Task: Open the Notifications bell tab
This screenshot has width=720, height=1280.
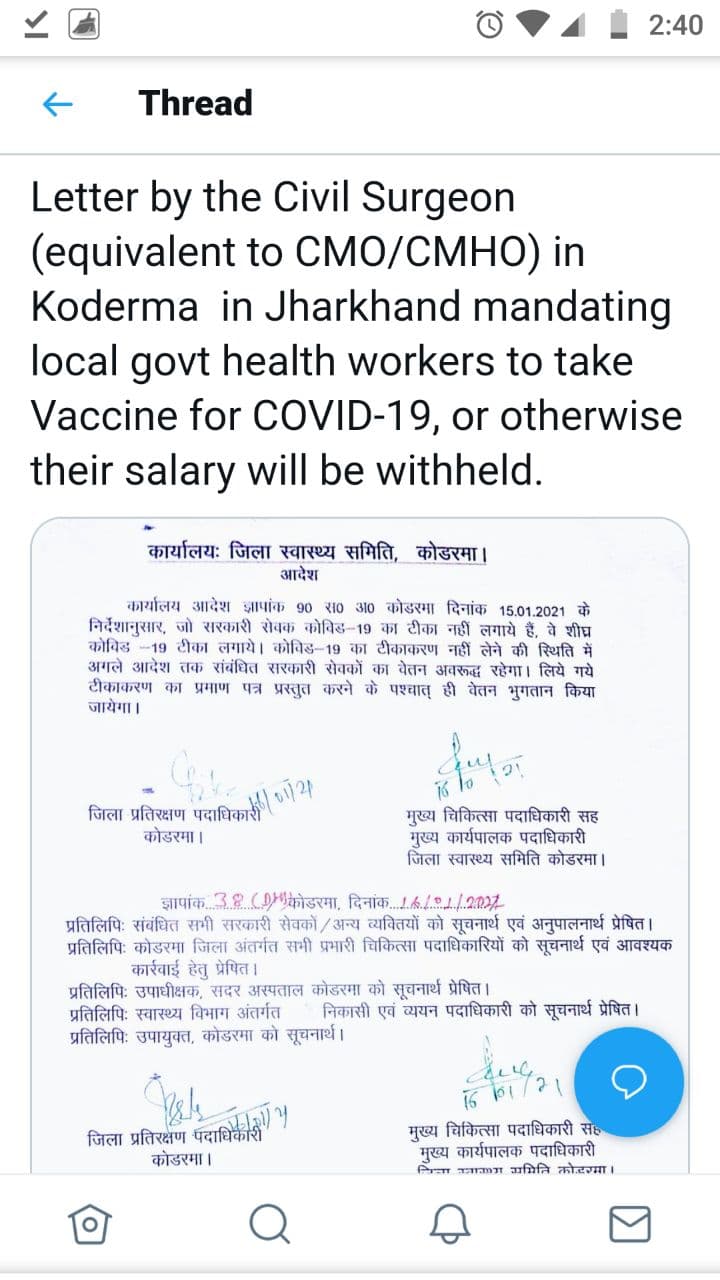Action: coord(450,1223)
